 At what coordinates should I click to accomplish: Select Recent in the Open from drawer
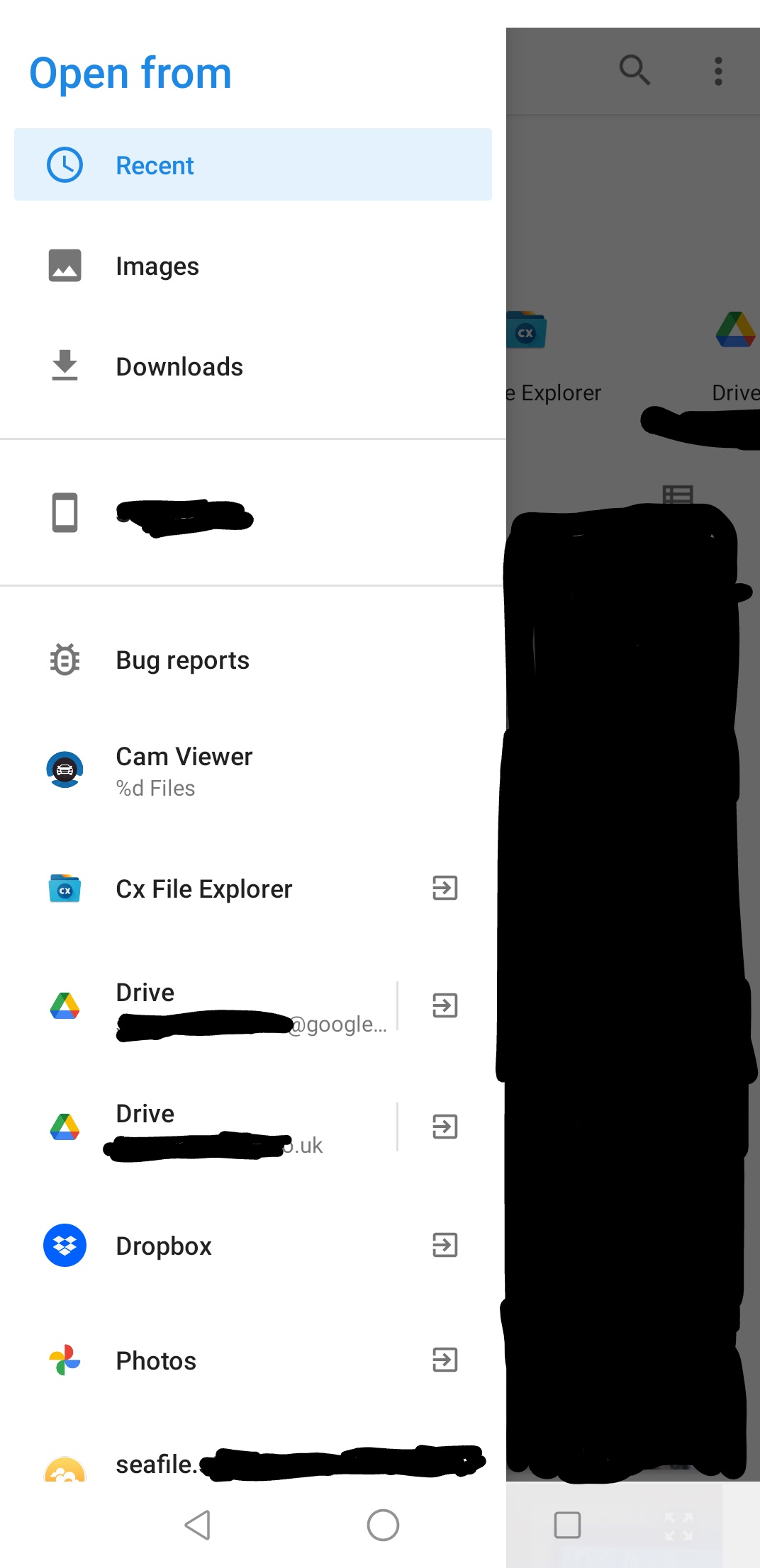[252, 165]
